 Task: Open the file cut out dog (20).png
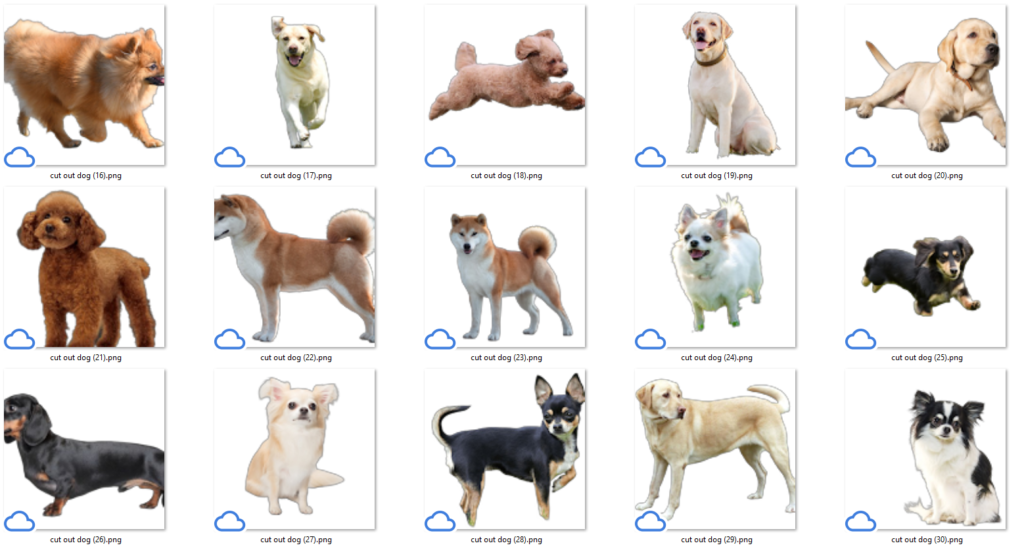(x=926, y=85)
